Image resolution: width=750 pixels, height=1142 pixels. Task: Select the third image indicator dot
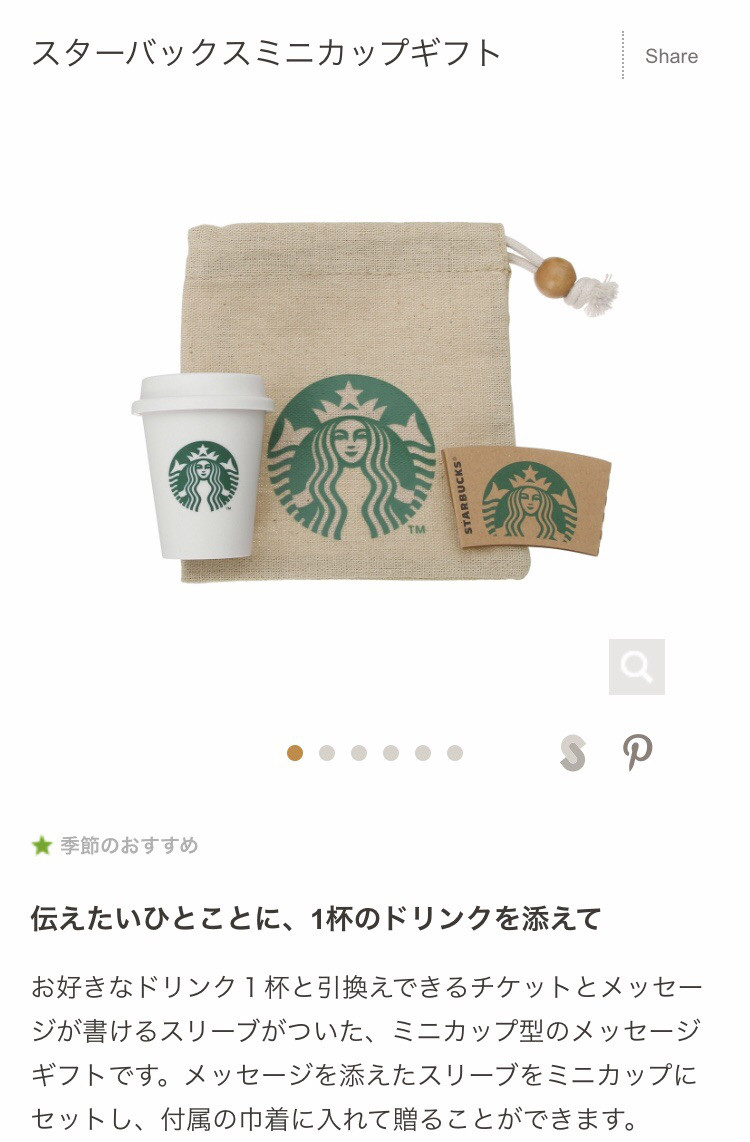click(359, 753)
